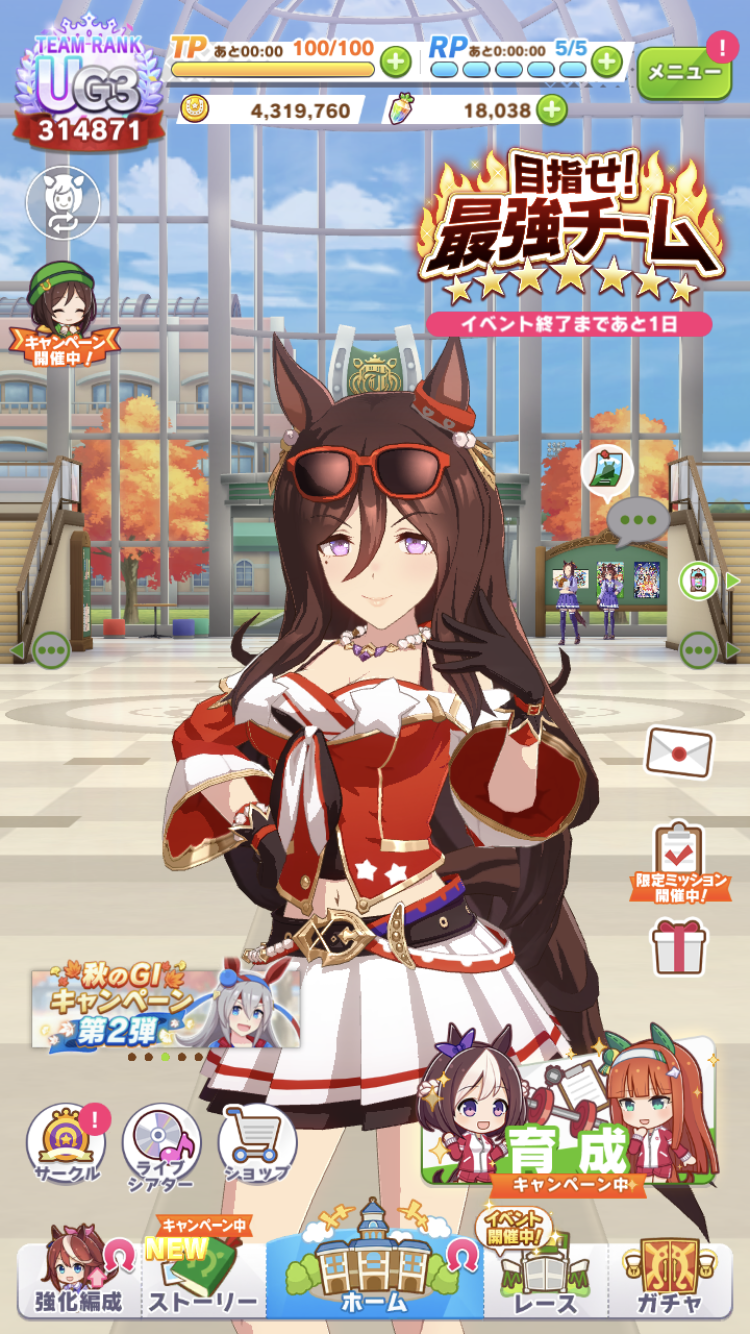Switch to the 強化編成 tab
Screen dimensions: 750x1334
(80, 1278)
